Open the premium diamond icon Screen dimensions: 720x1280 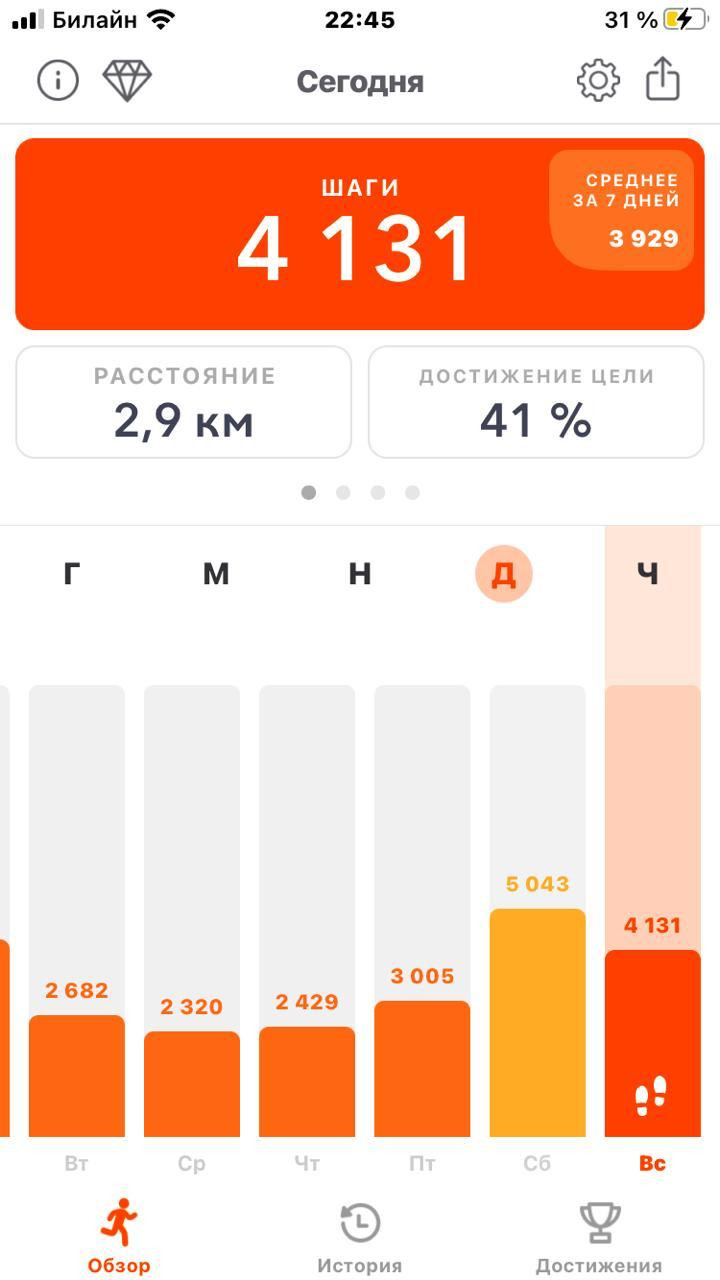pos(127,81)
